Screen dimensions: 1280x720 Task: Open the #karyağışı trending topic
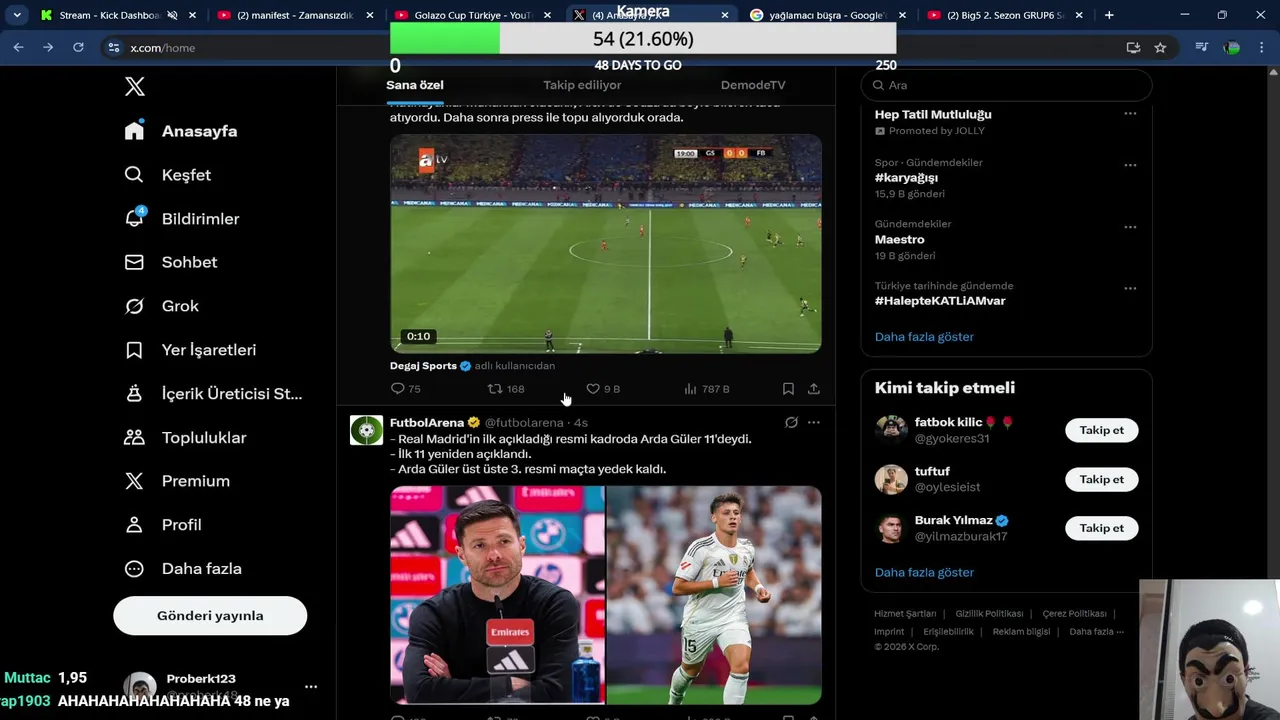(x=906, y=178)
